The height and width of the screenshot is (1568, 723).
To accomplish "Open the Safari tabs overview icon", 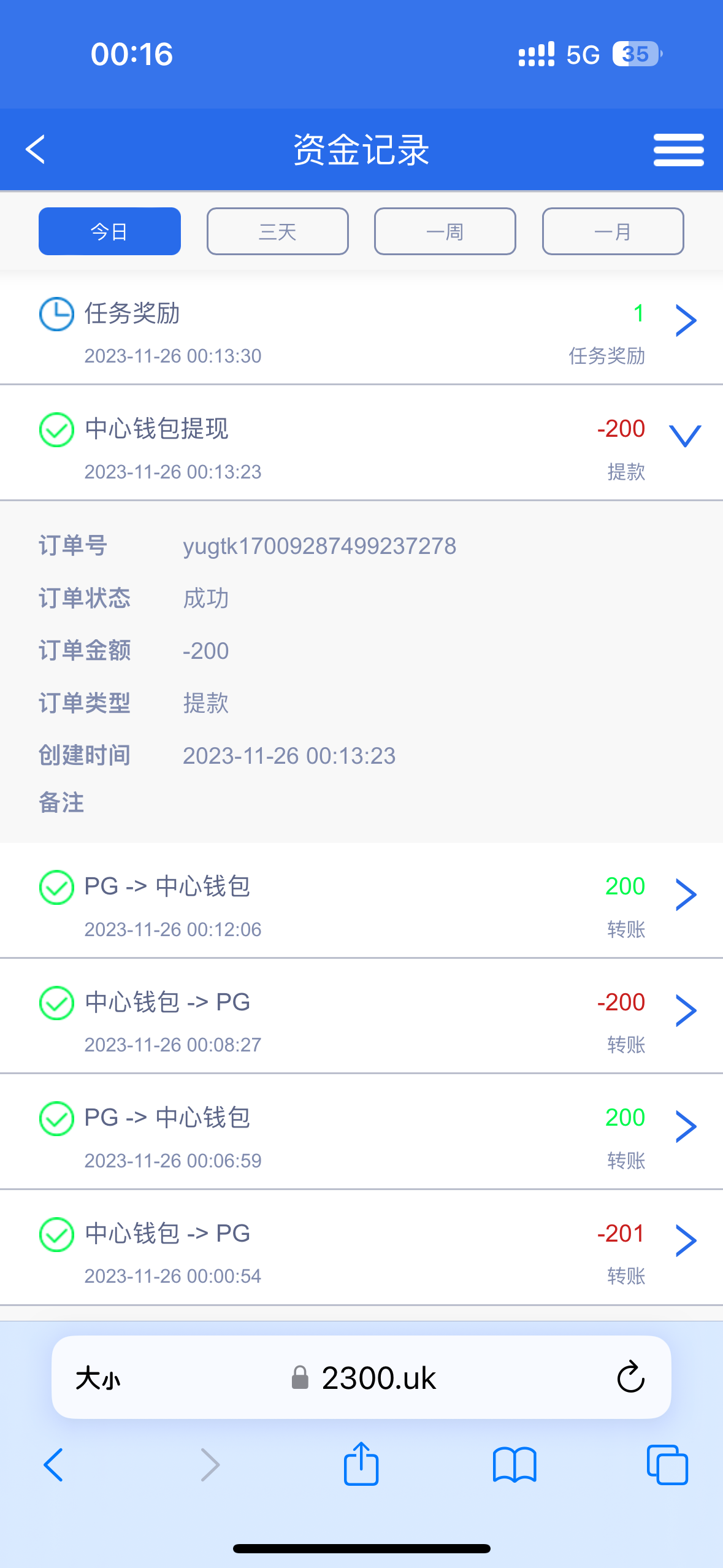I will click(667, 1464).
